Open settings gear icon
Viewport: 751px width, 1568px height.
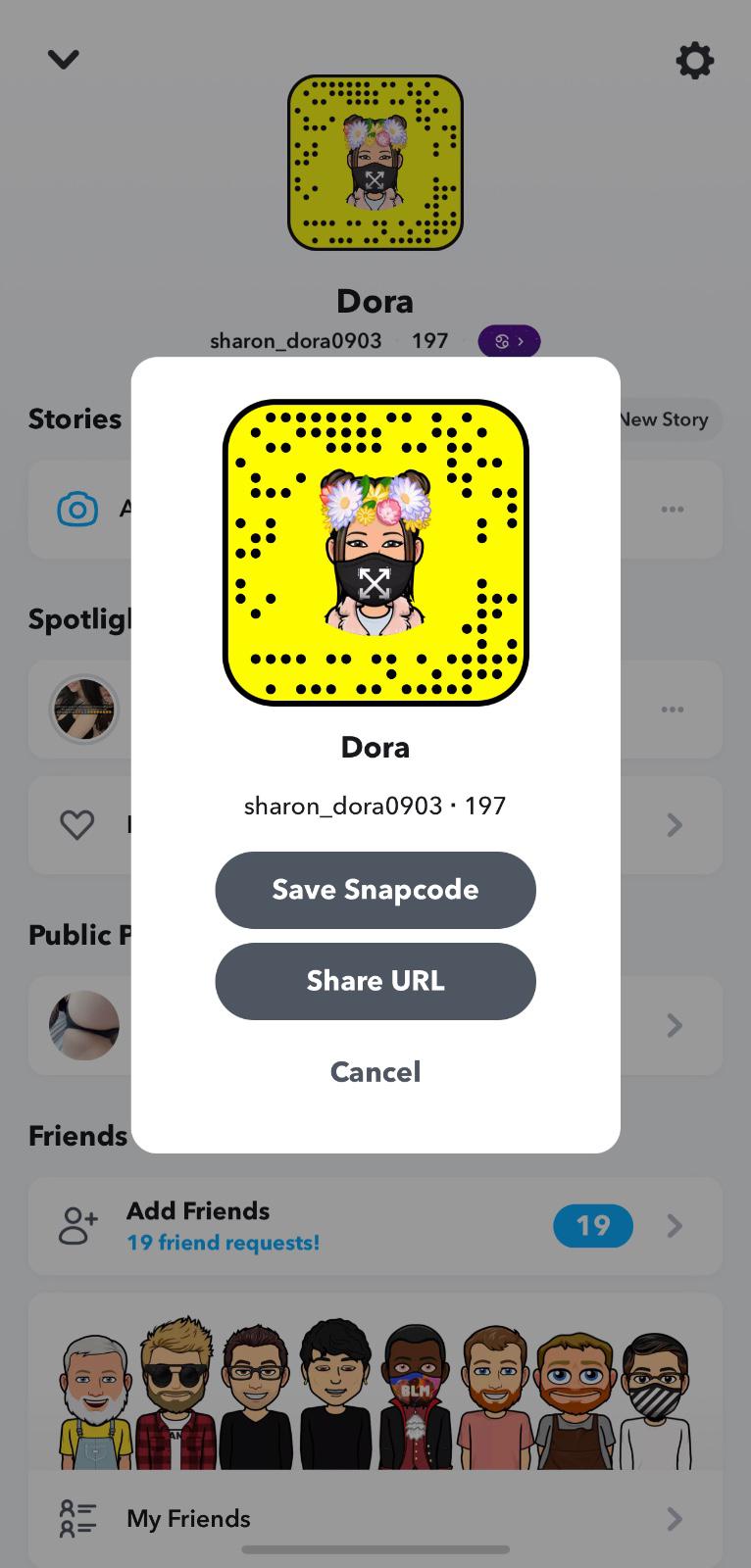[x=695, y=61]
